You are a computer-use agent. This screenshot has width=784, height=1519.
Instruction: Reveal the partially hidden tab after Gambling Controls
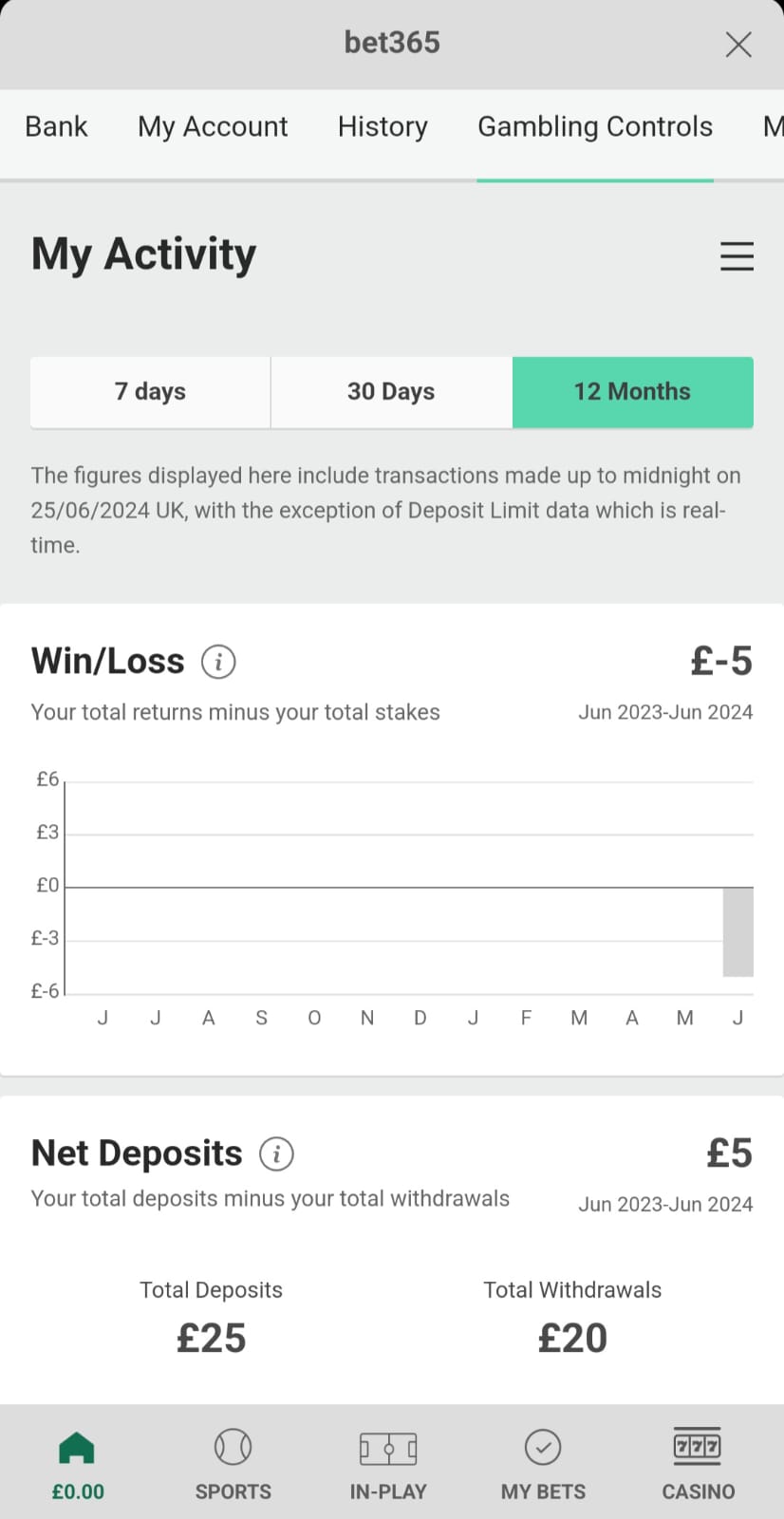(x=772, y=126)
